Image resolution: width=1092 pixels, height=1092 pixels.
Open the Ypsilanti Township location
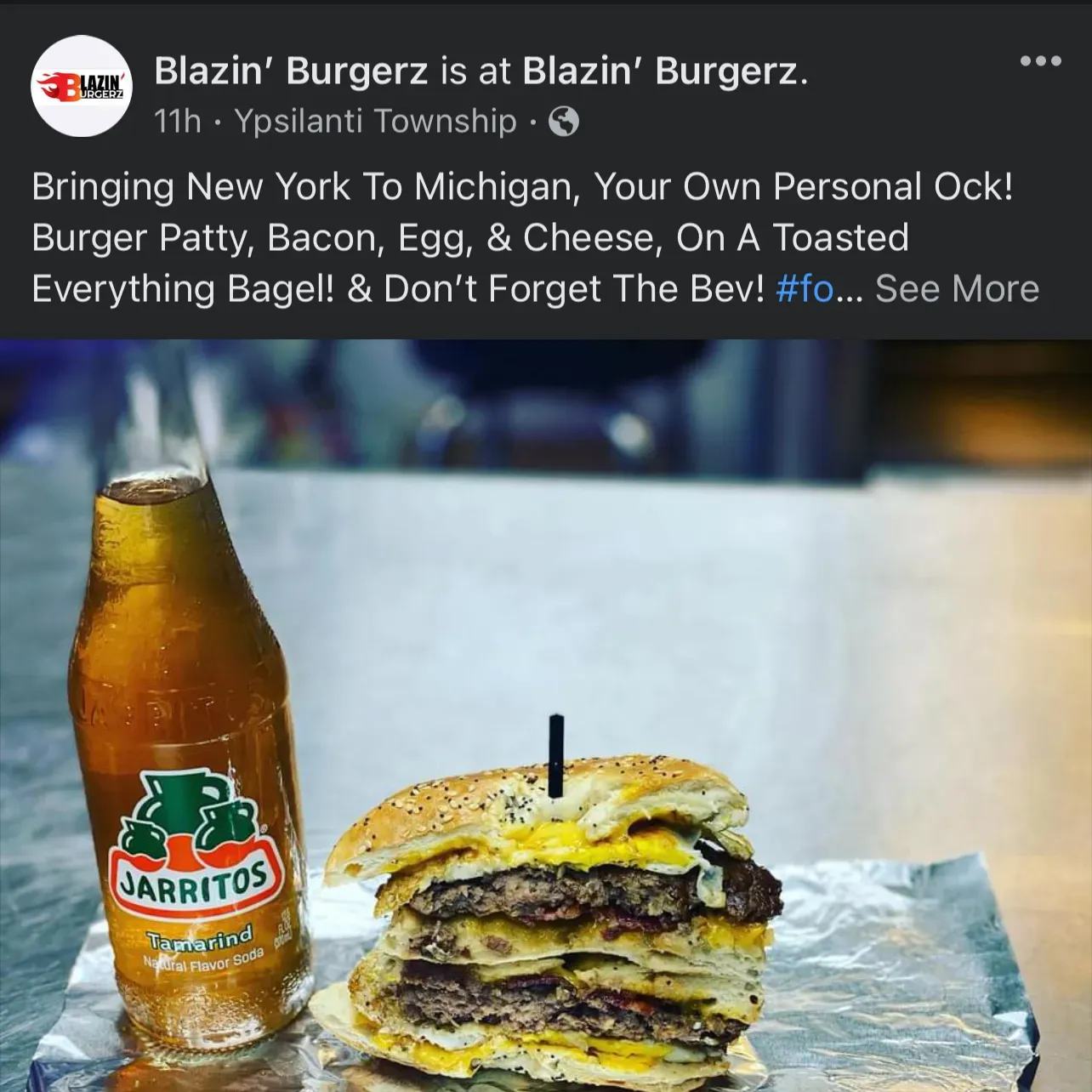point(375,122)
